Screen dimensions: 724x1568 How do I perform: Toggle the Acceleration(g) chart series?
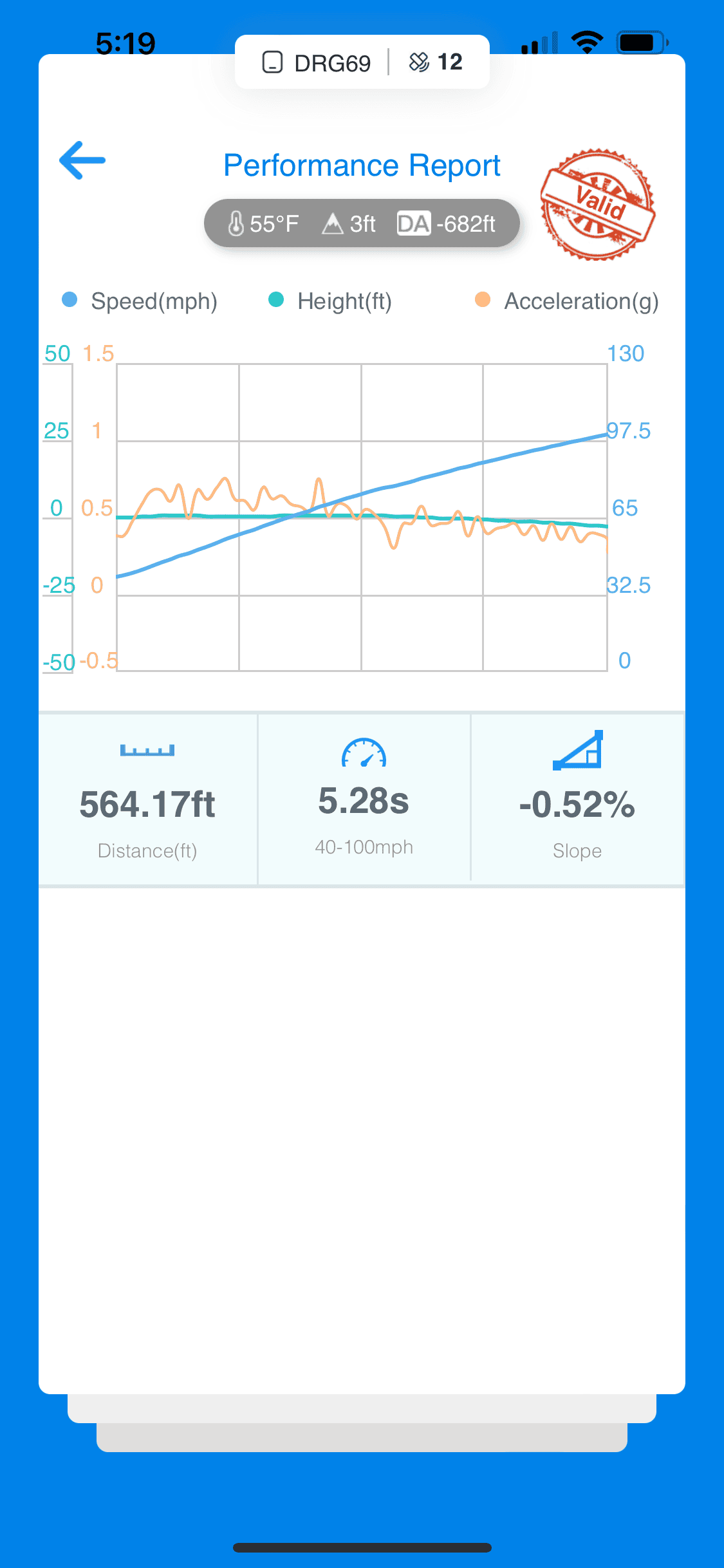point(566,301)
